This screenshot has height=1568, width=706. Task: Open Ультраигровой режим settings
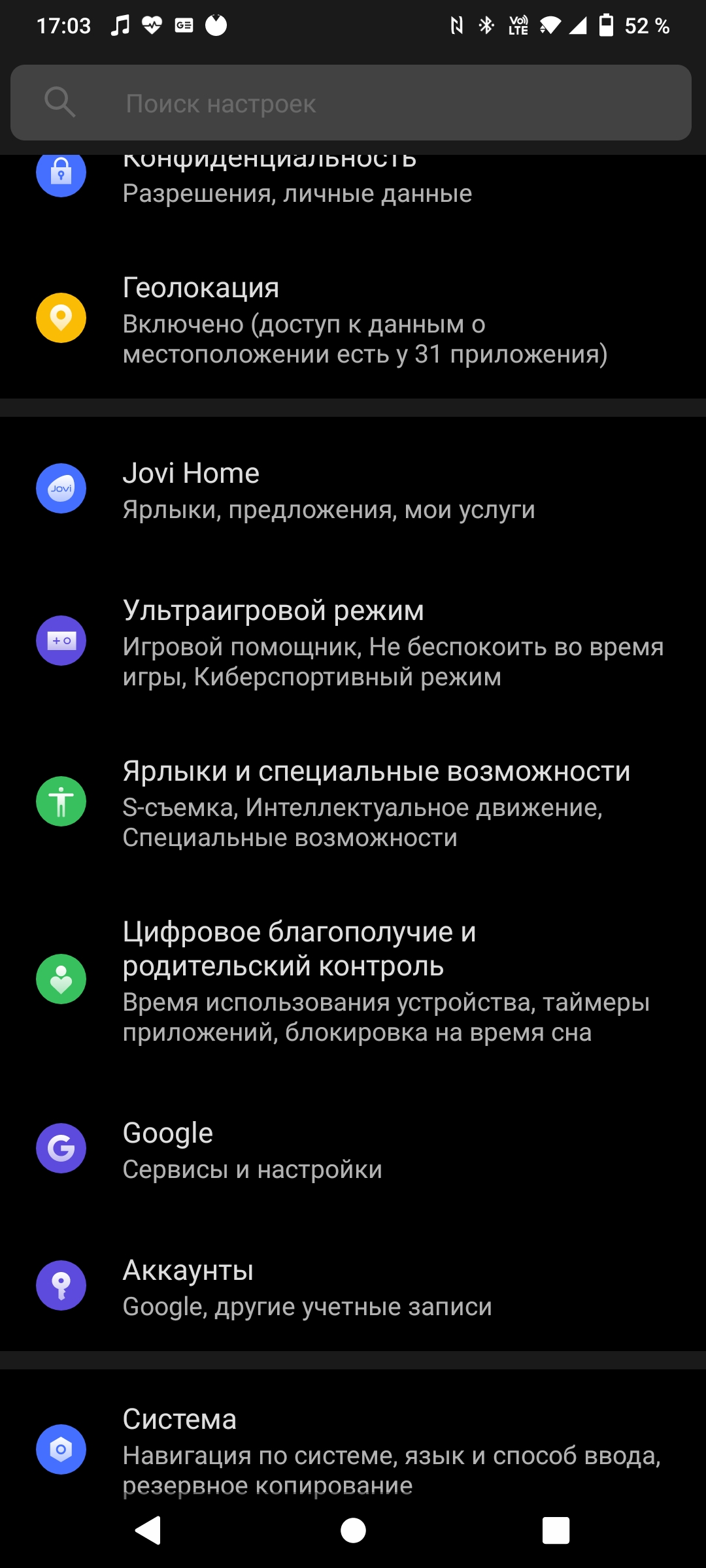click(x=353, y=642)
